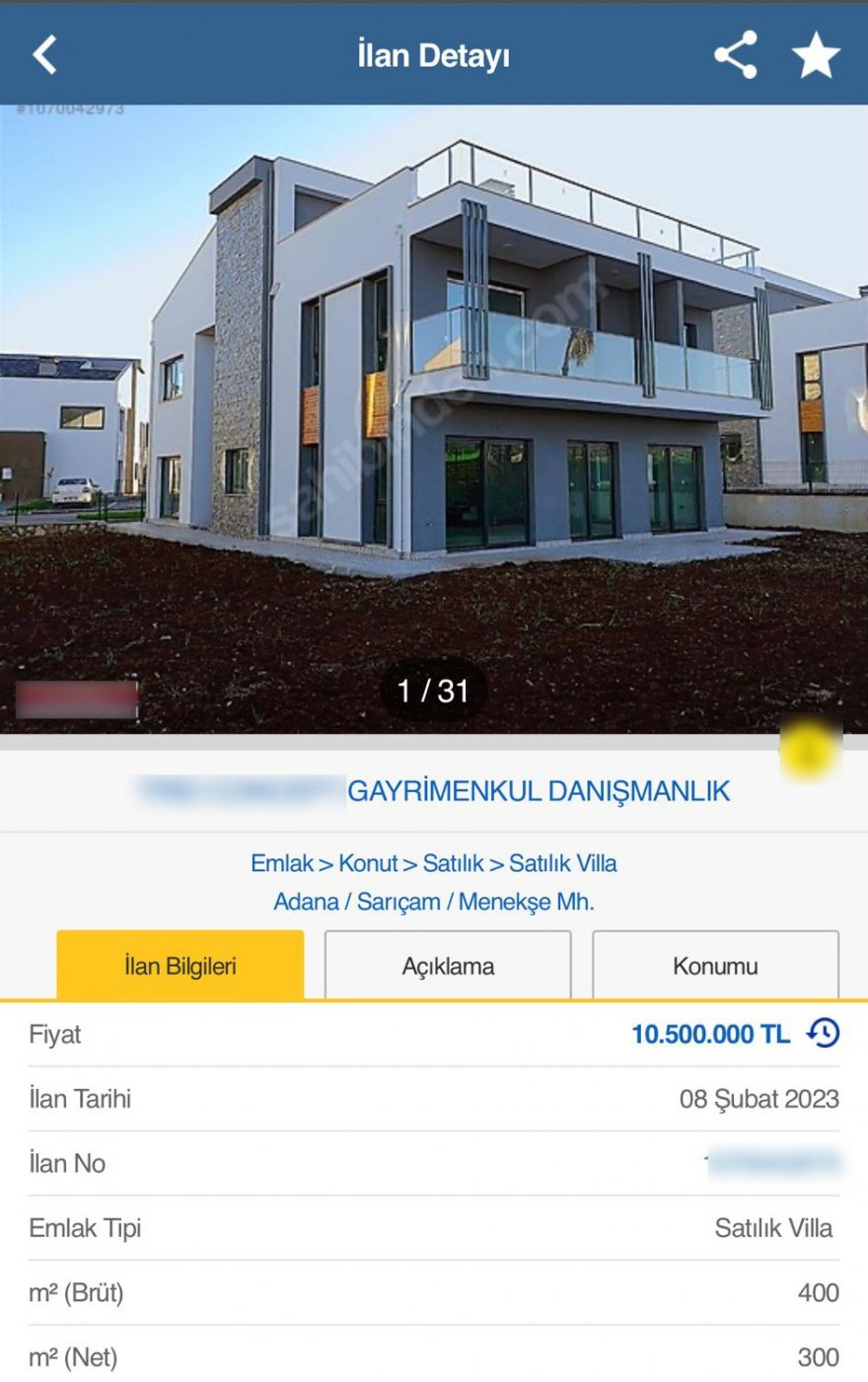This screenshot has width=868, height=1382.
Task: Add listing to favorites with star
Action: pos(816,55)
